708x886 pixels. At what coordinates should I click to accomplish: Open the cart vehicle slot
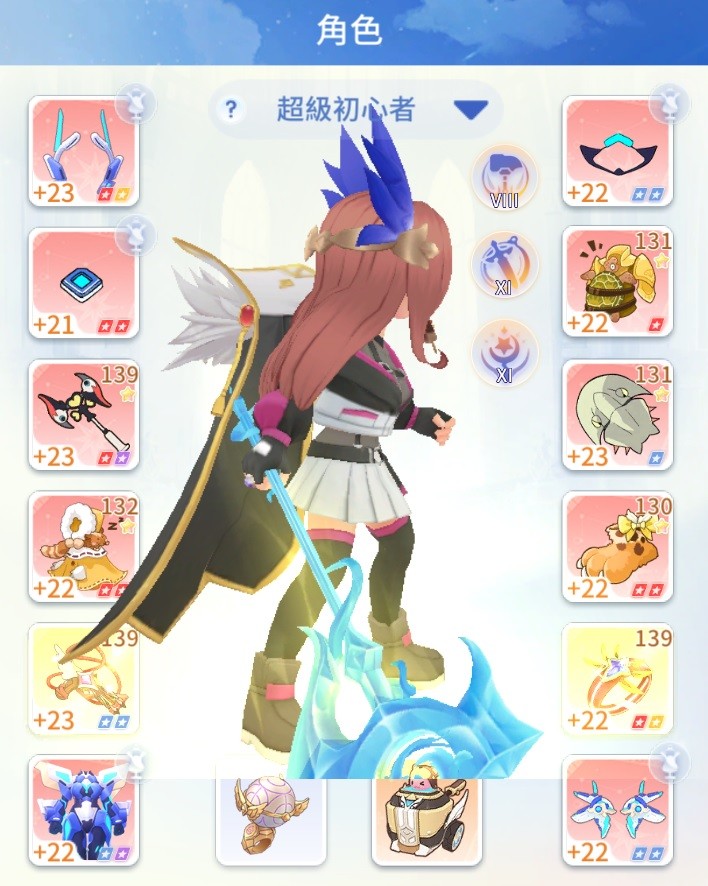coord(427,814)
